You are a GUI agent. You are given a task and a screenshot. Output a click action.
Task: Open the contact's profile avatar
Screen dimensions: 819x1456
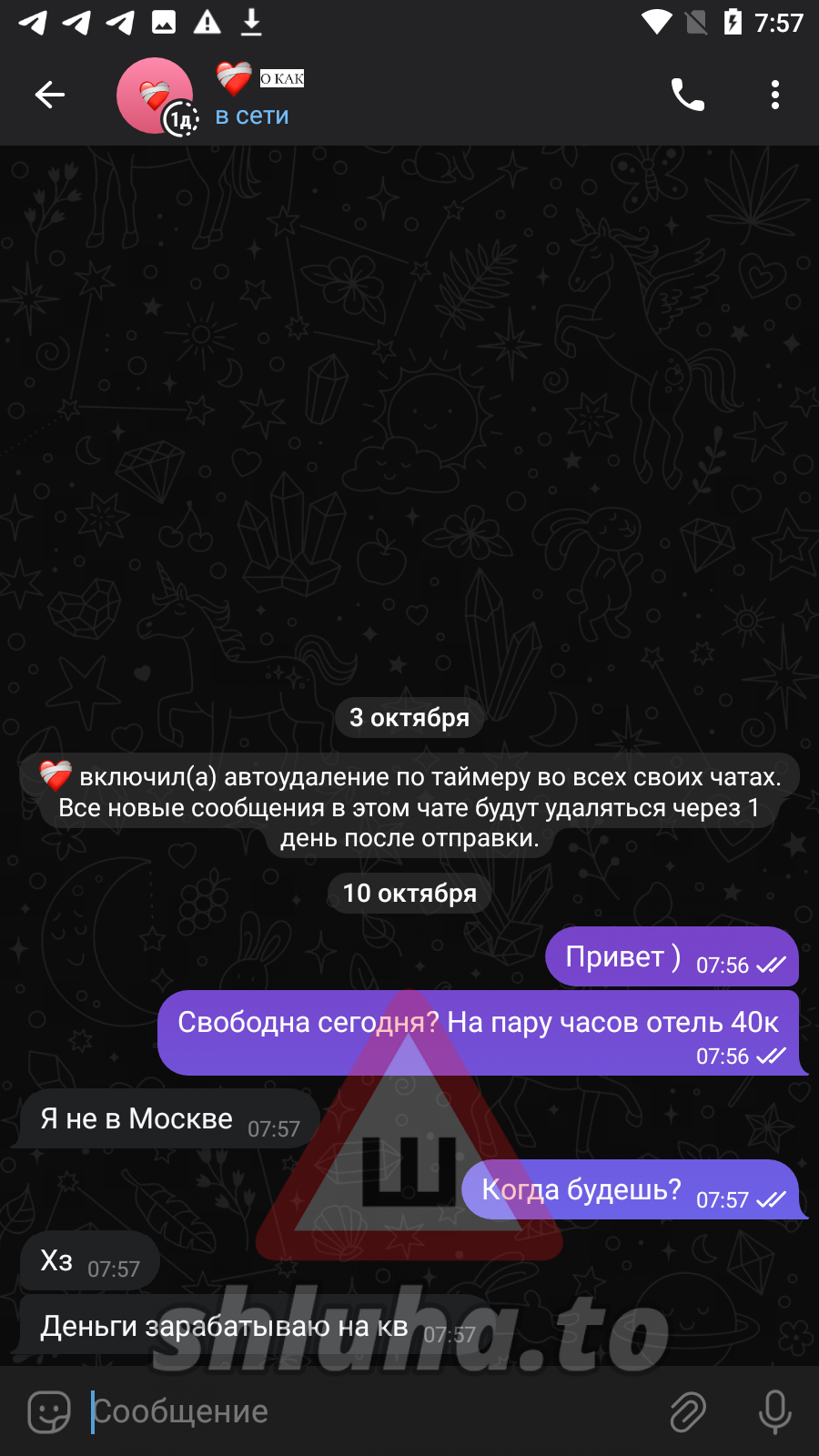tap(155, 96)
